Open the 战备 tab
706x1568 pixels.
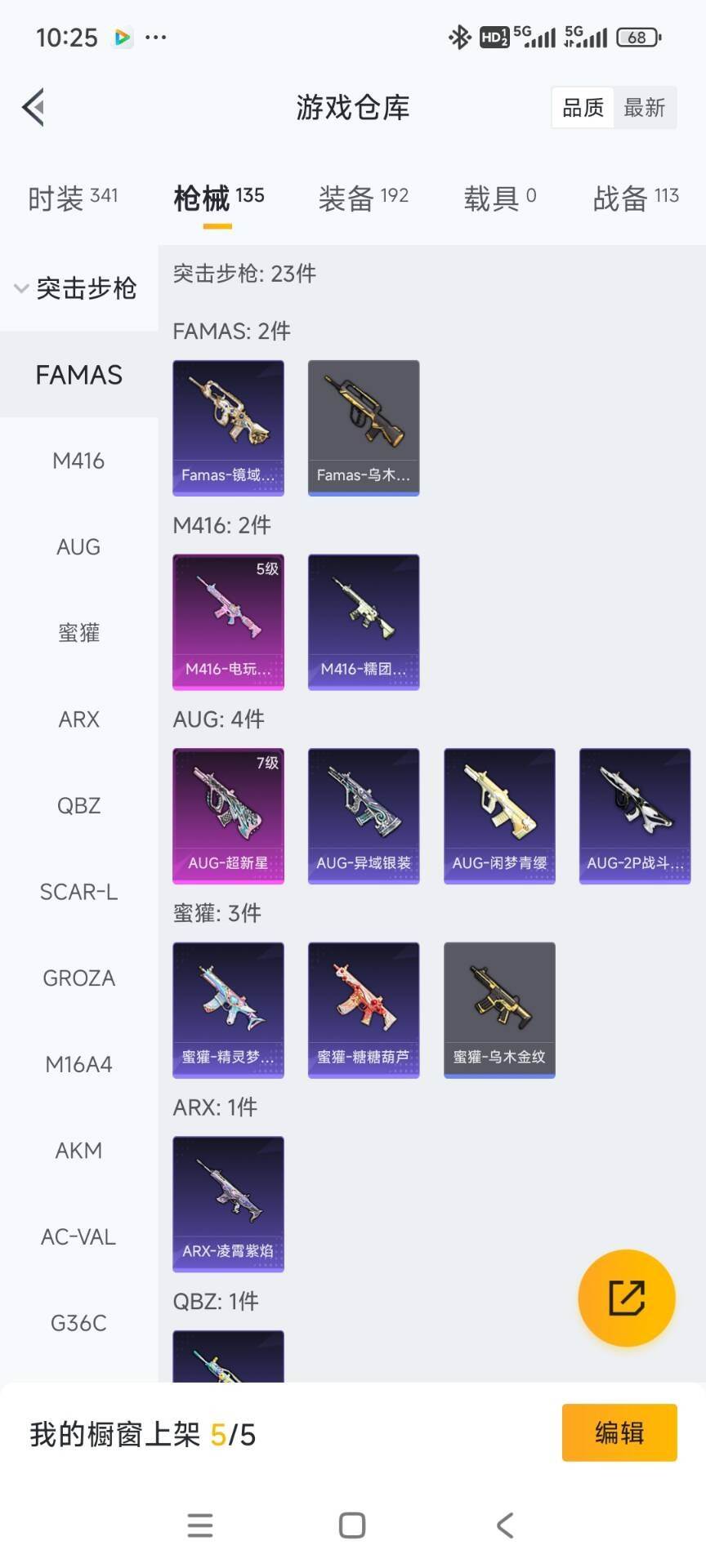635,198
